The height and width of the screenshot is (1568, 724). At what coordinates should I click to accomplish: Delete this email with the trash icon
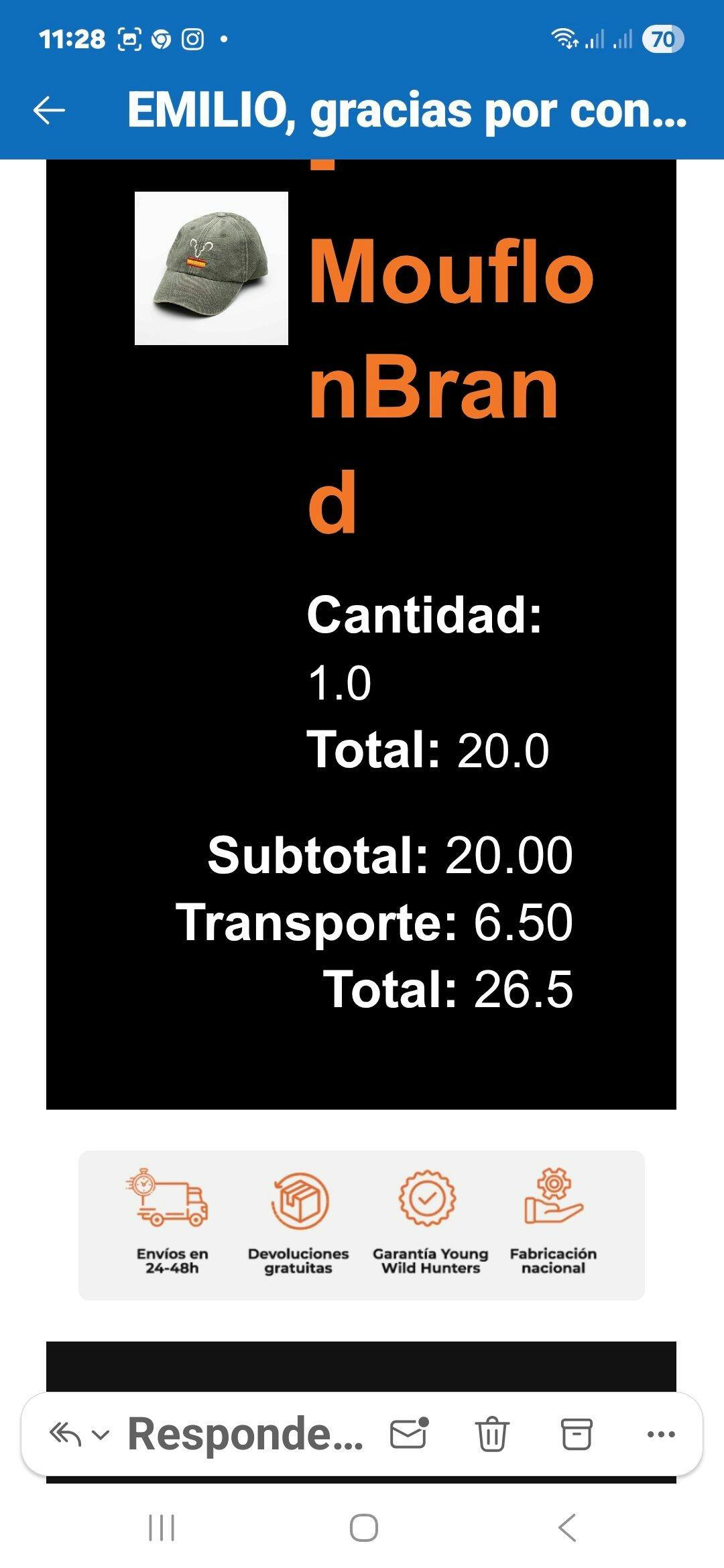click(x=492, y=1435)
